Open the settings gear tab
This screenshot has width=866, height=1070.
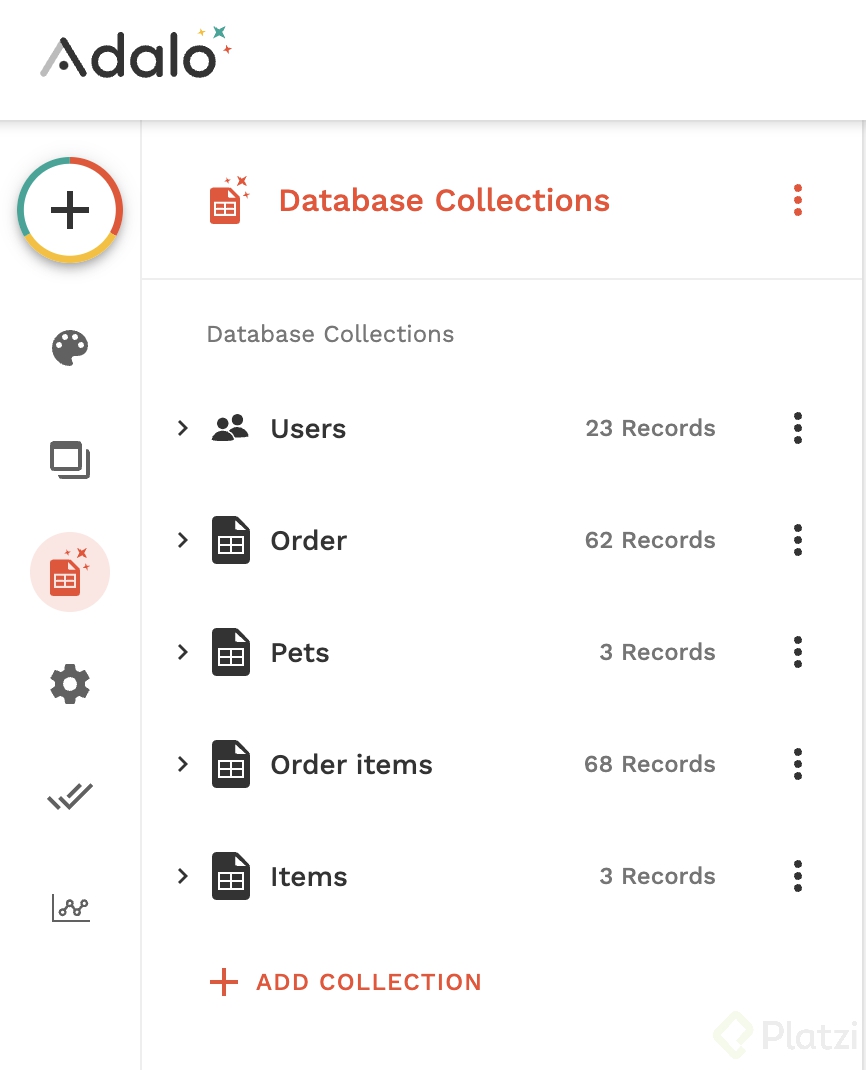tap(70, 684)
